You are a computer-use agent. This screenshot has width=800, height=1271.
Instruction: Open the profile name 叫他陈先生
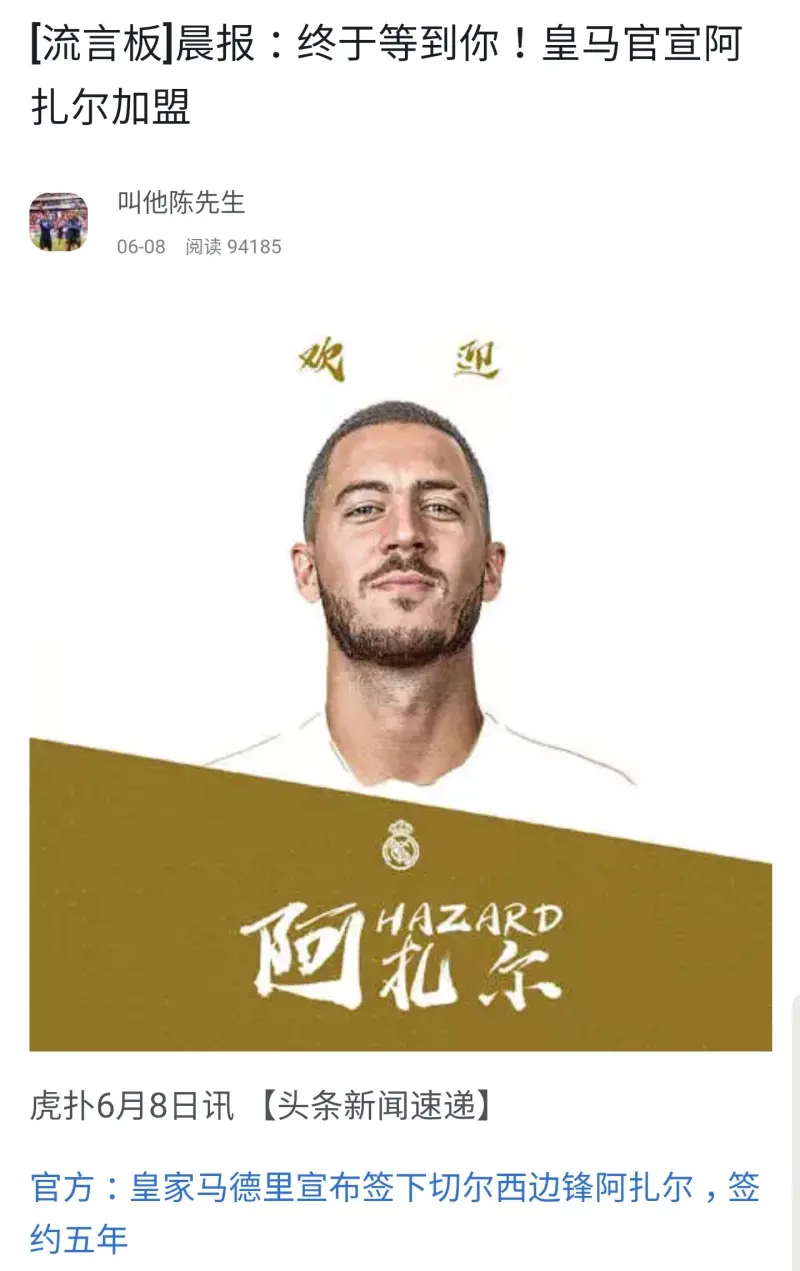click(181, 203)
